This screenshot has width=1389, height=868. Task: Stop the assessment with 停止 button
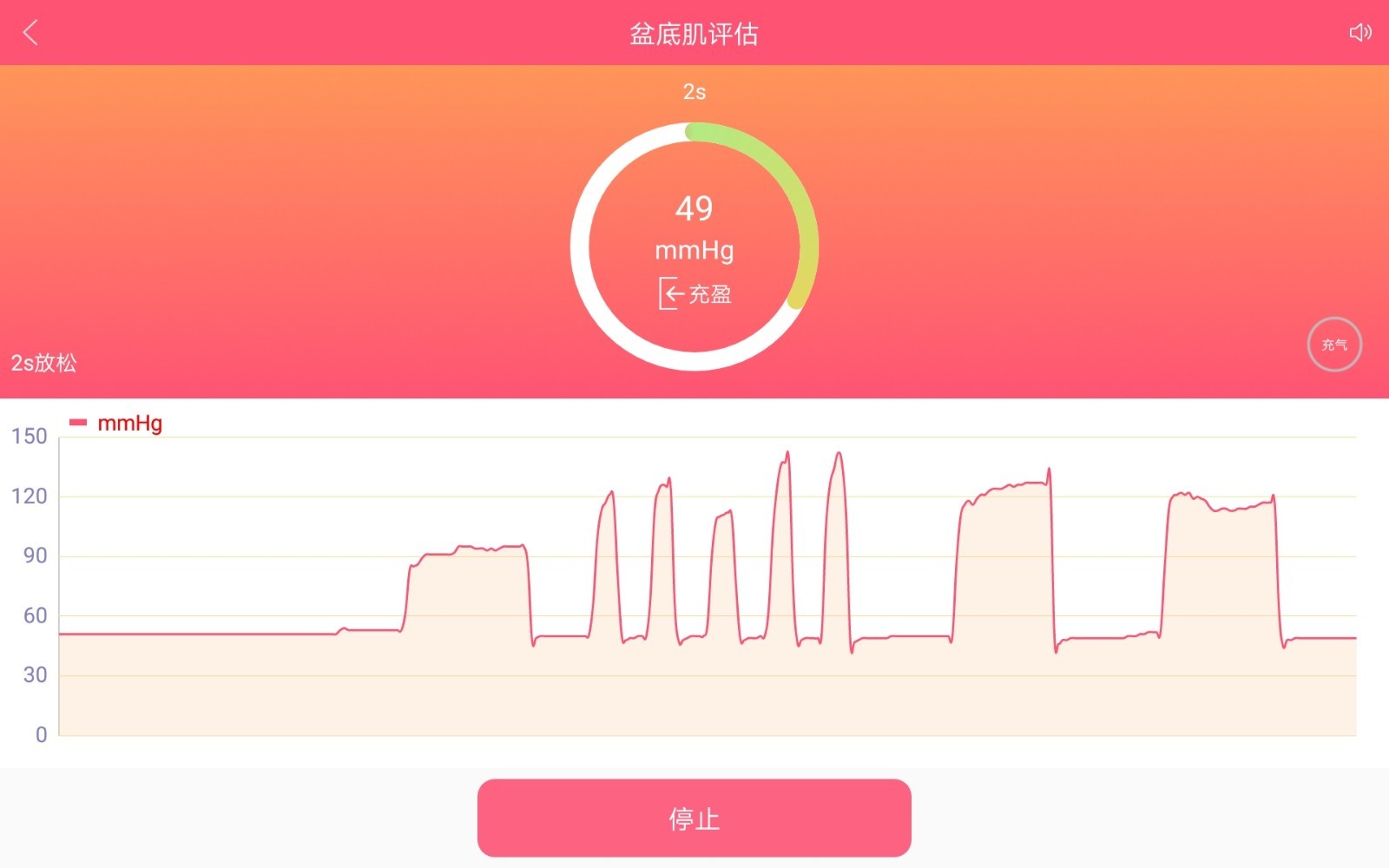694,818
